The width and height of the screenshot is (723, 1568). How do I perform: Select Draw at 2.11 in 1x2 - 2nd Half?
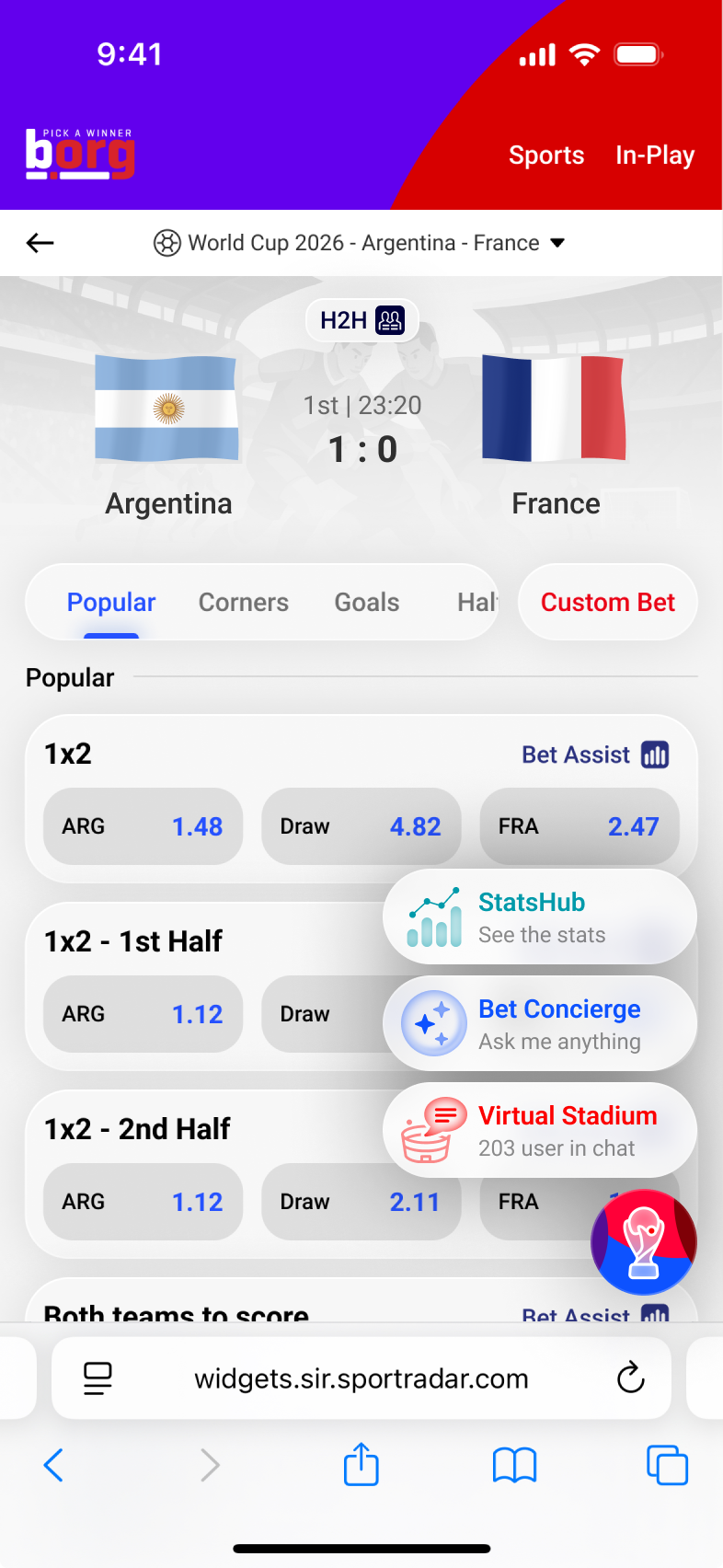pyautogui.click(x=361, y=1202)
